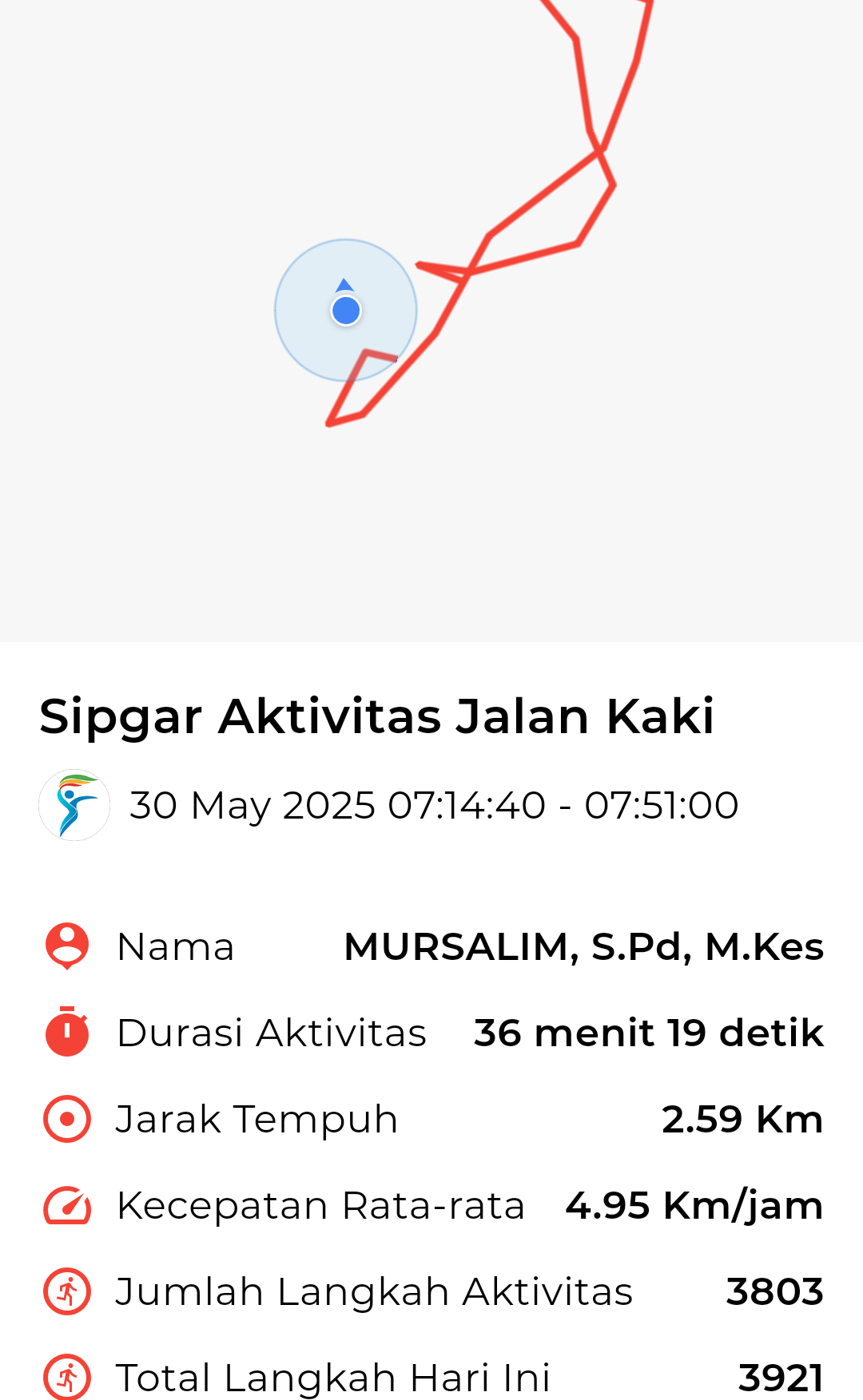Tap the duration value 36 menit 19 detik
Screen dimensions: 863x1400
click(647, 1032)
